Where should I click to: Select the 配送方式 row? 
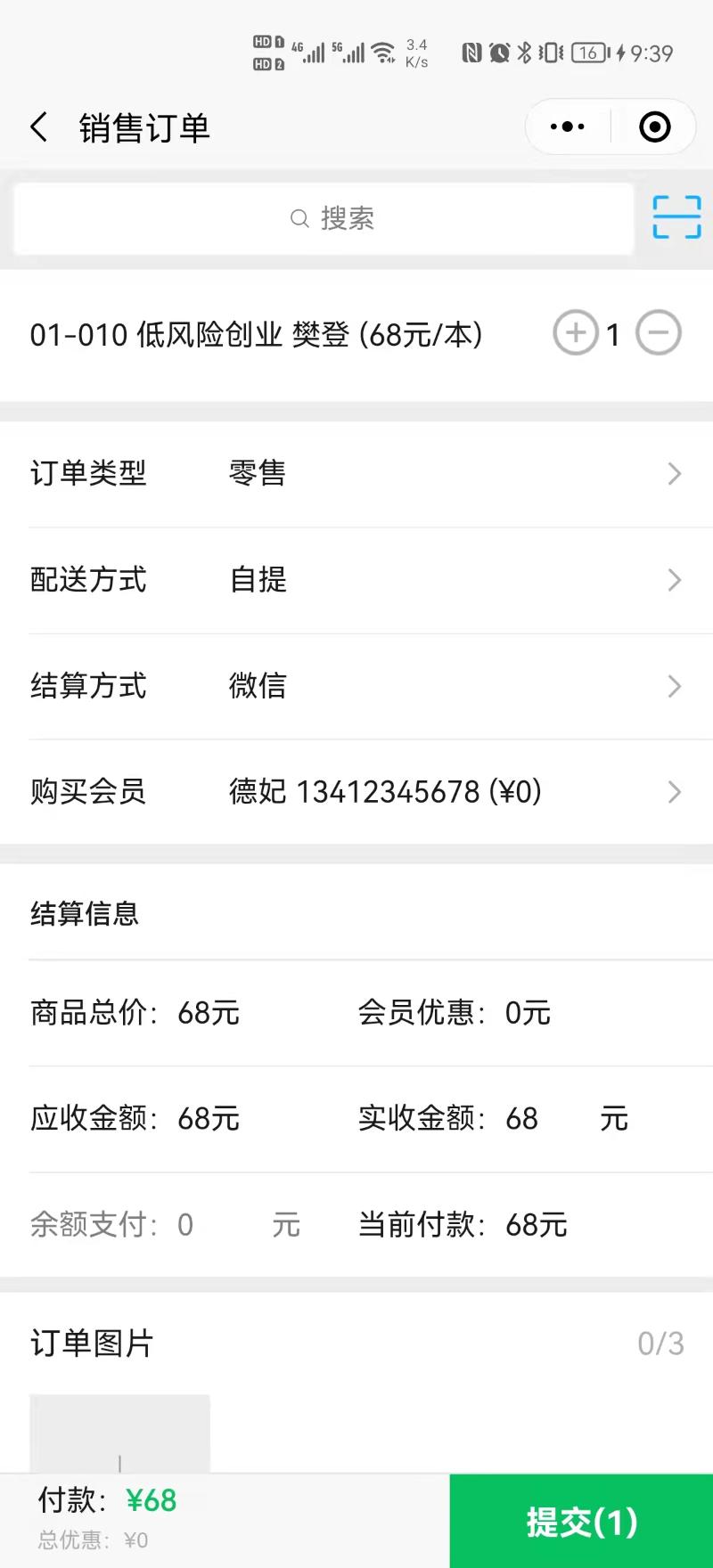356,580
